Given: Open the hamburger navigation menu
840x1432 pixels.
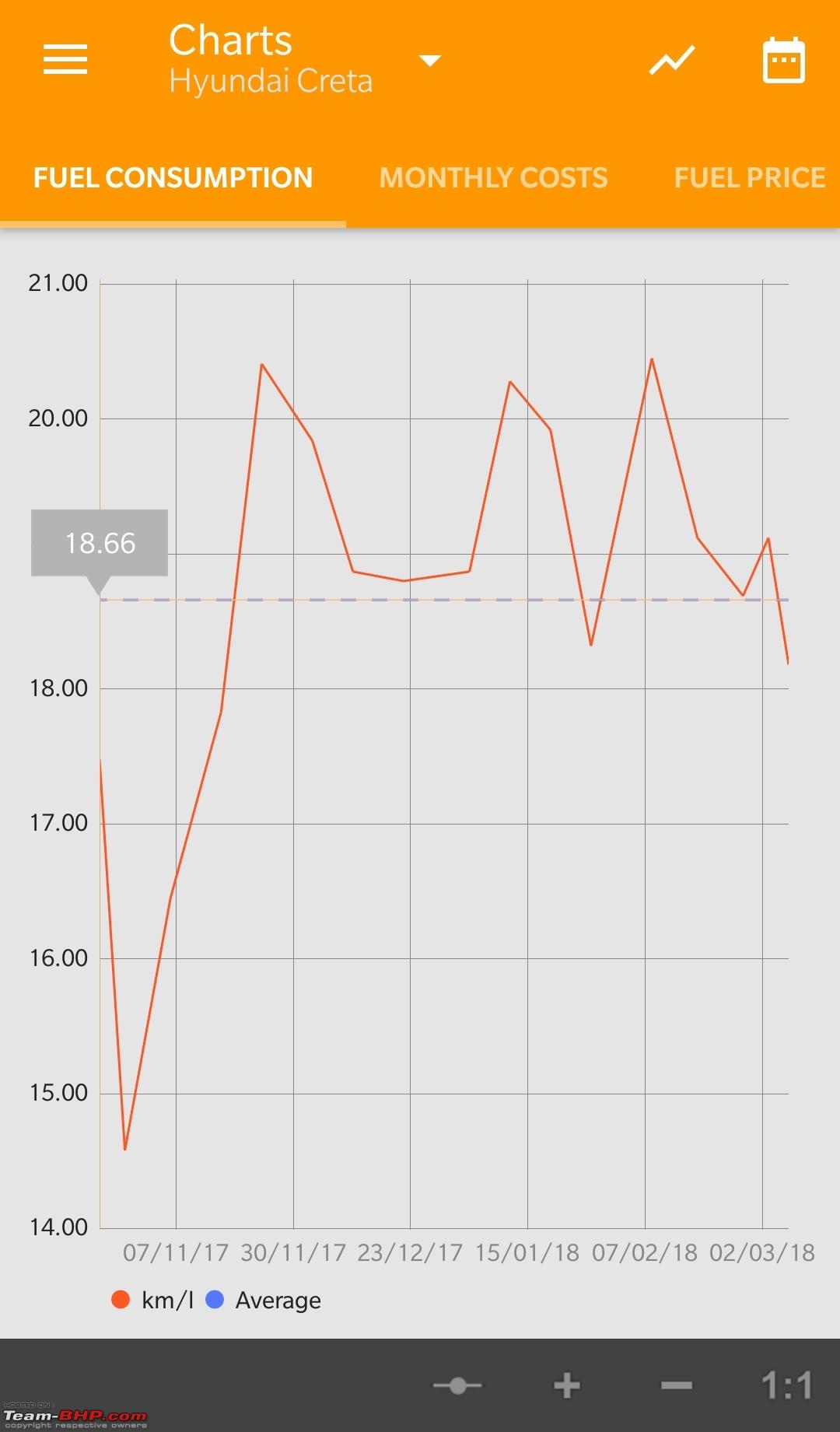Looking at the screenshot, I should click(65, 59).
